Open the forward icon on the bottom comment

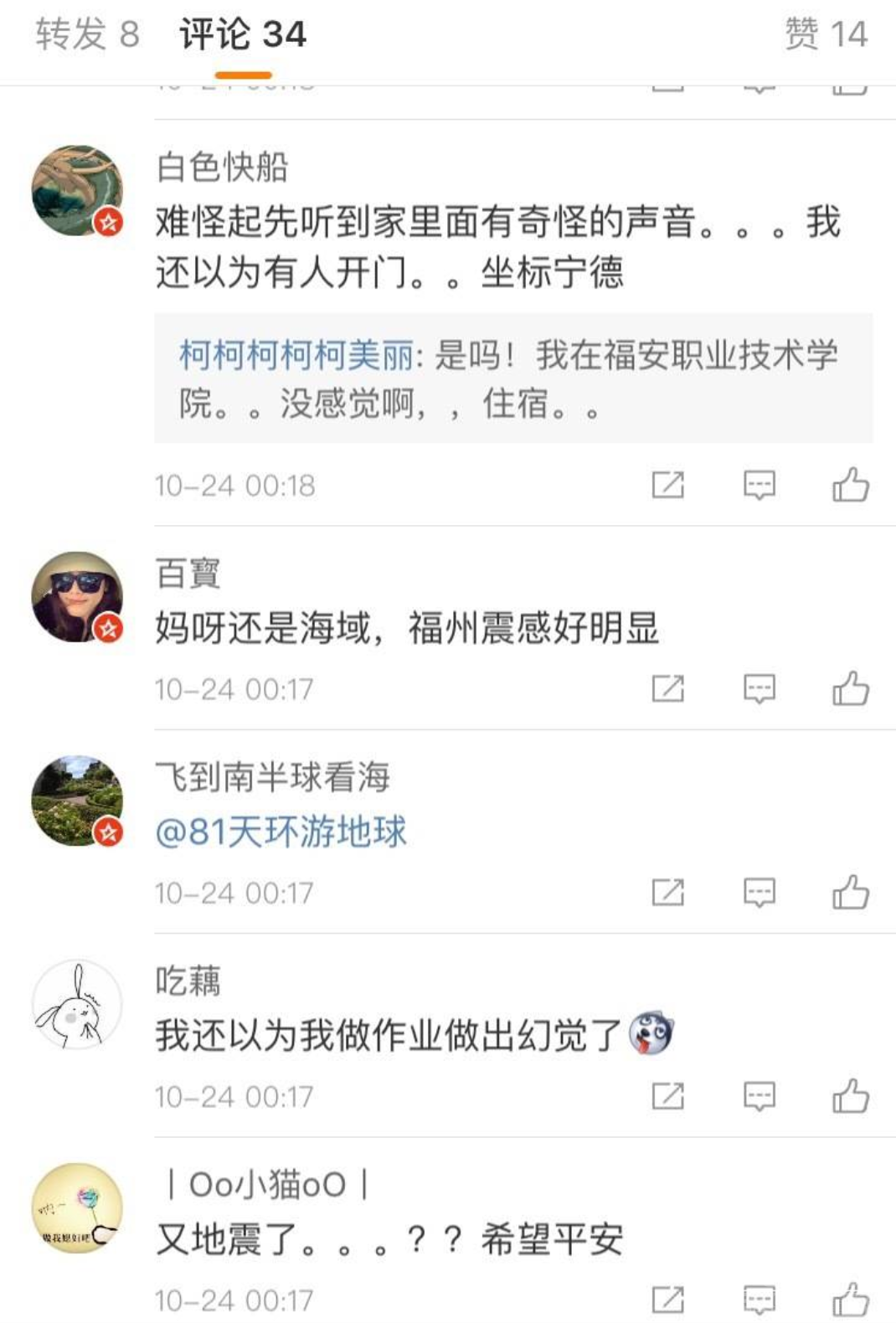pos(667,1298)
